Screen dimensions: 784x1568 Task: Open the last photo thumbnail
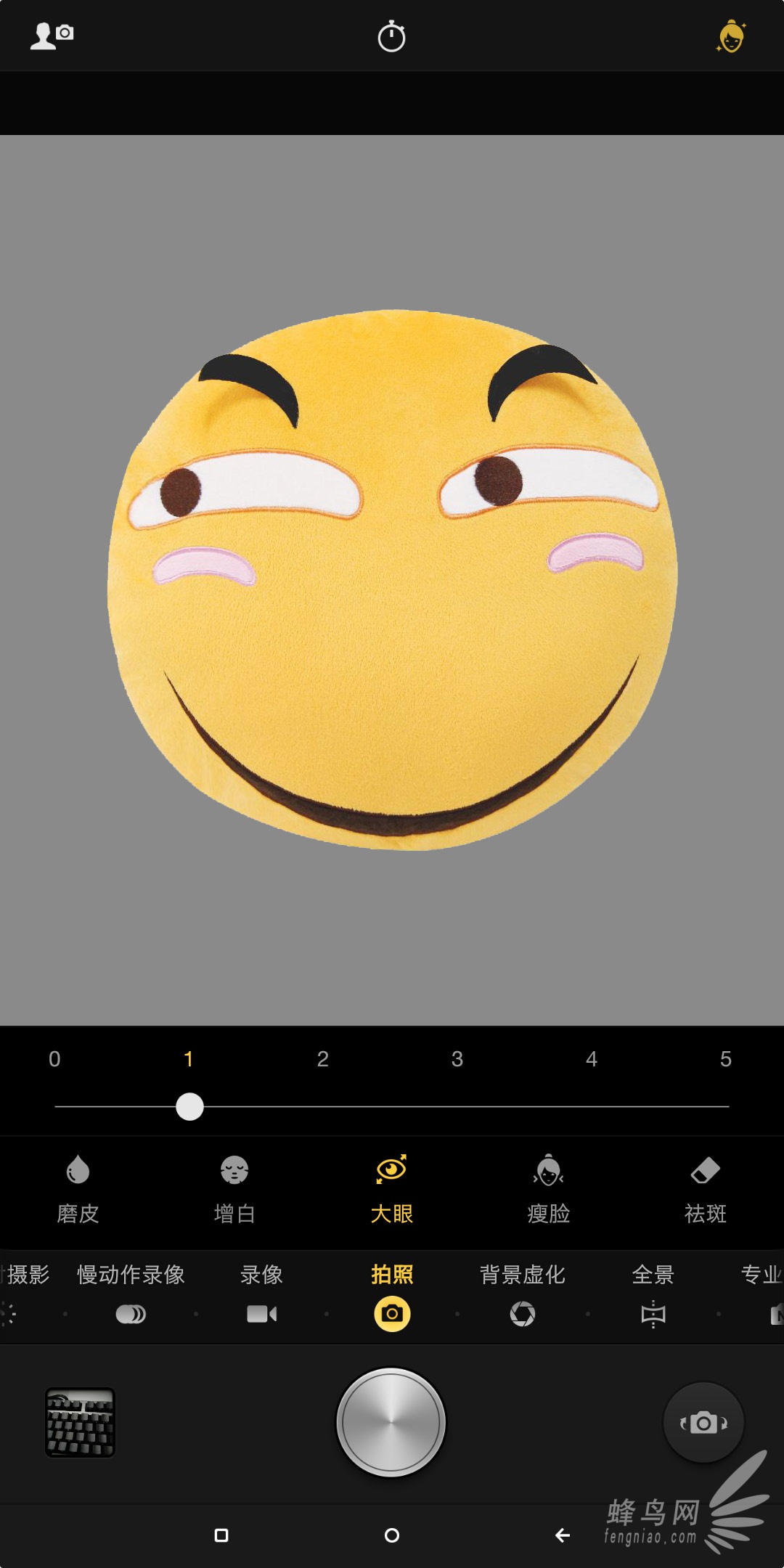point(80,1422)
